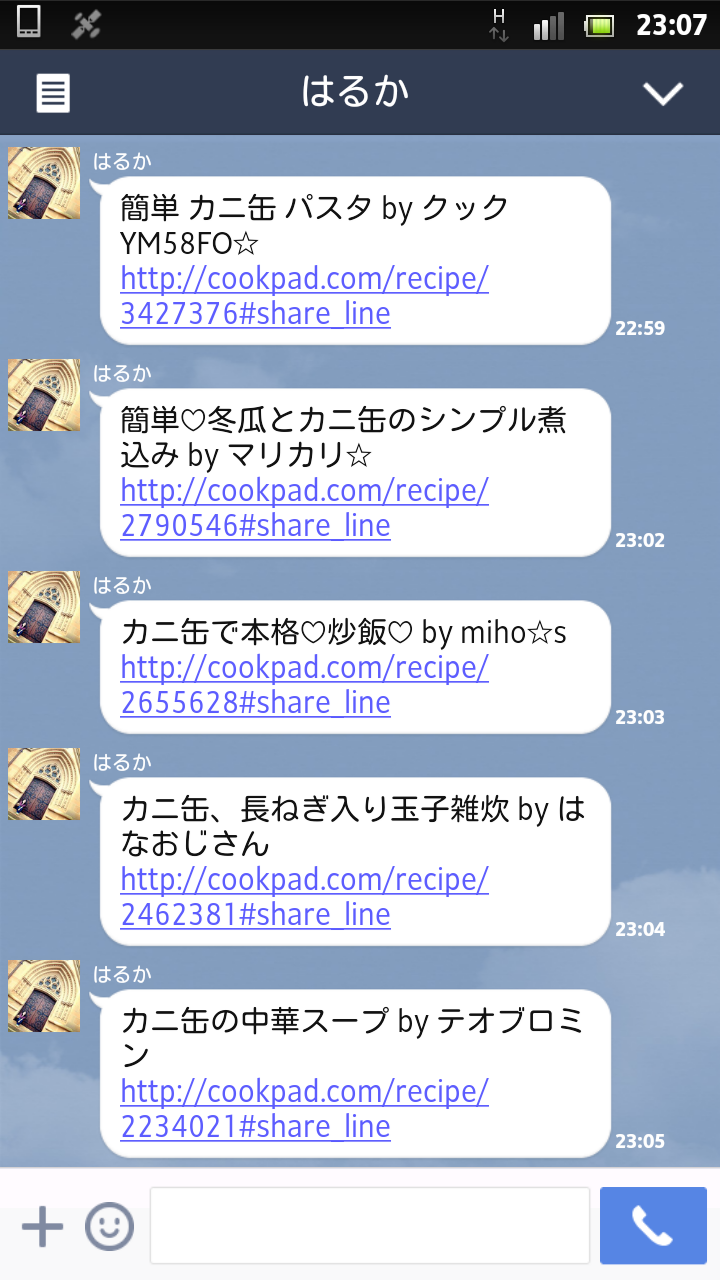Tap the plus attachment icon
Screen dimensions: 720x1280
(x=42, y=1226)
